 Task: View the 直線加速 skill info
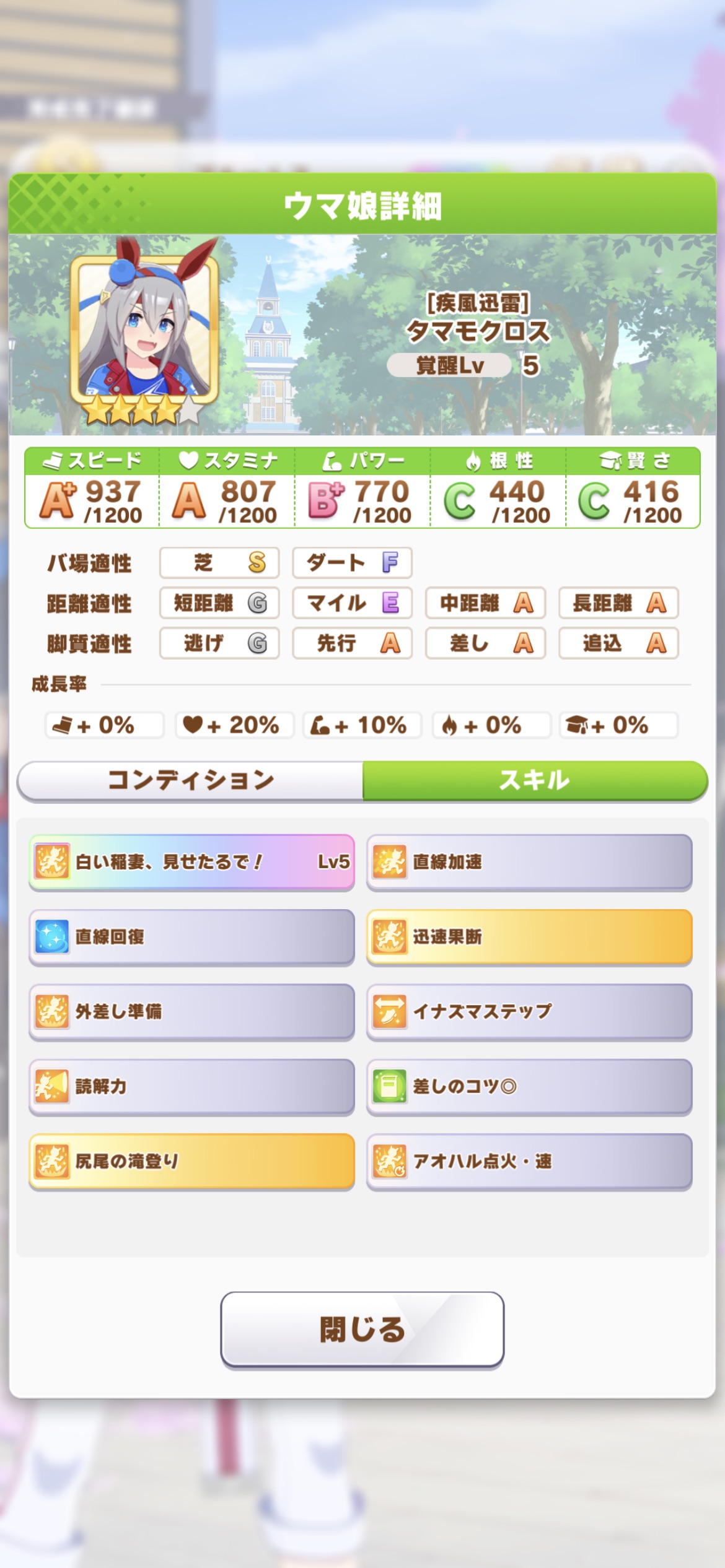(529, 862)
